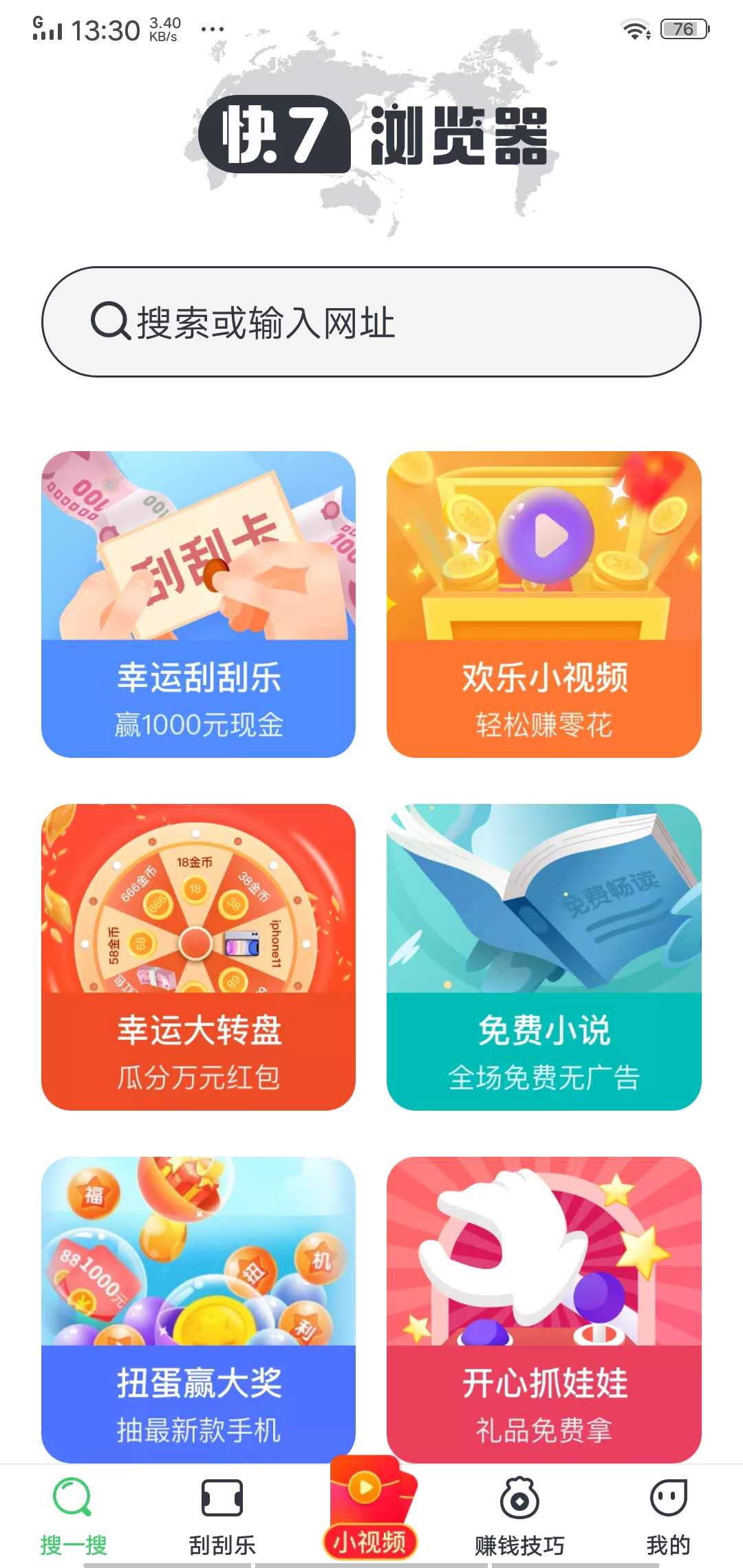Click the search or enter URL field
The width and height of the screenshot is (743, 1568).
(371, 320)
